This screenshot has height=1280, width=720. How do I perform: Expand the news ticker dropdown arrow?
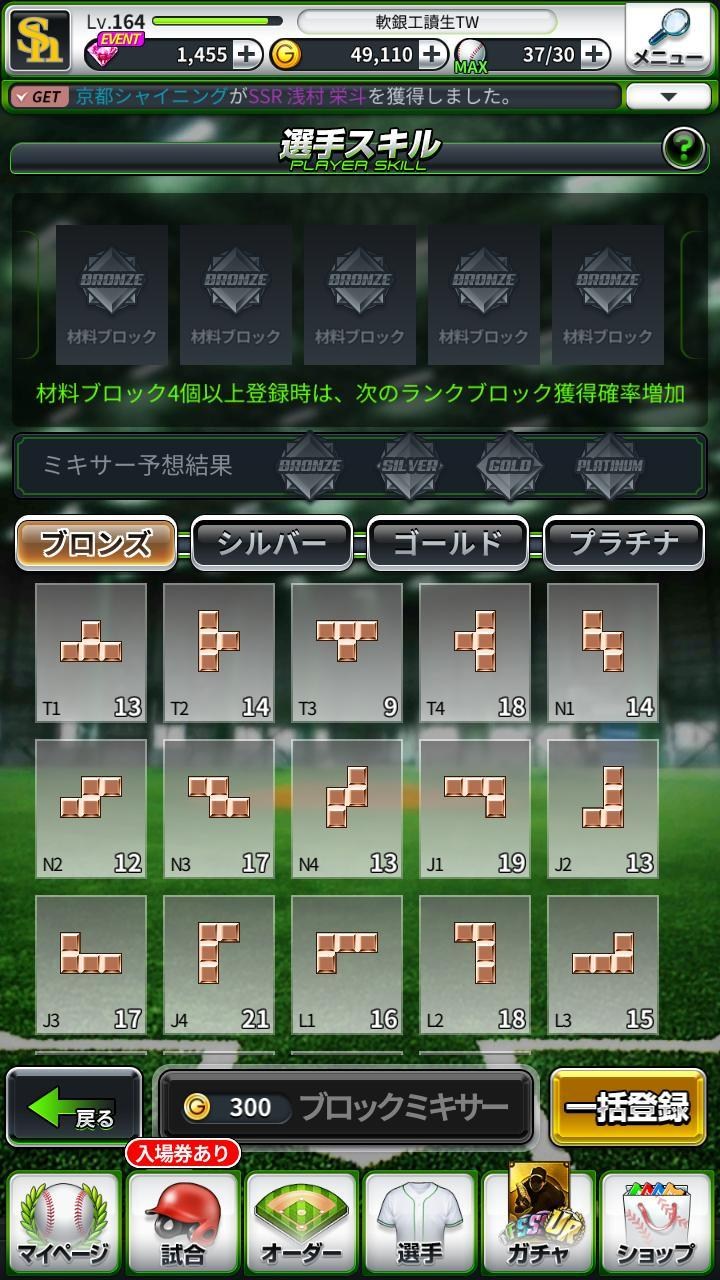coord(668,97)
